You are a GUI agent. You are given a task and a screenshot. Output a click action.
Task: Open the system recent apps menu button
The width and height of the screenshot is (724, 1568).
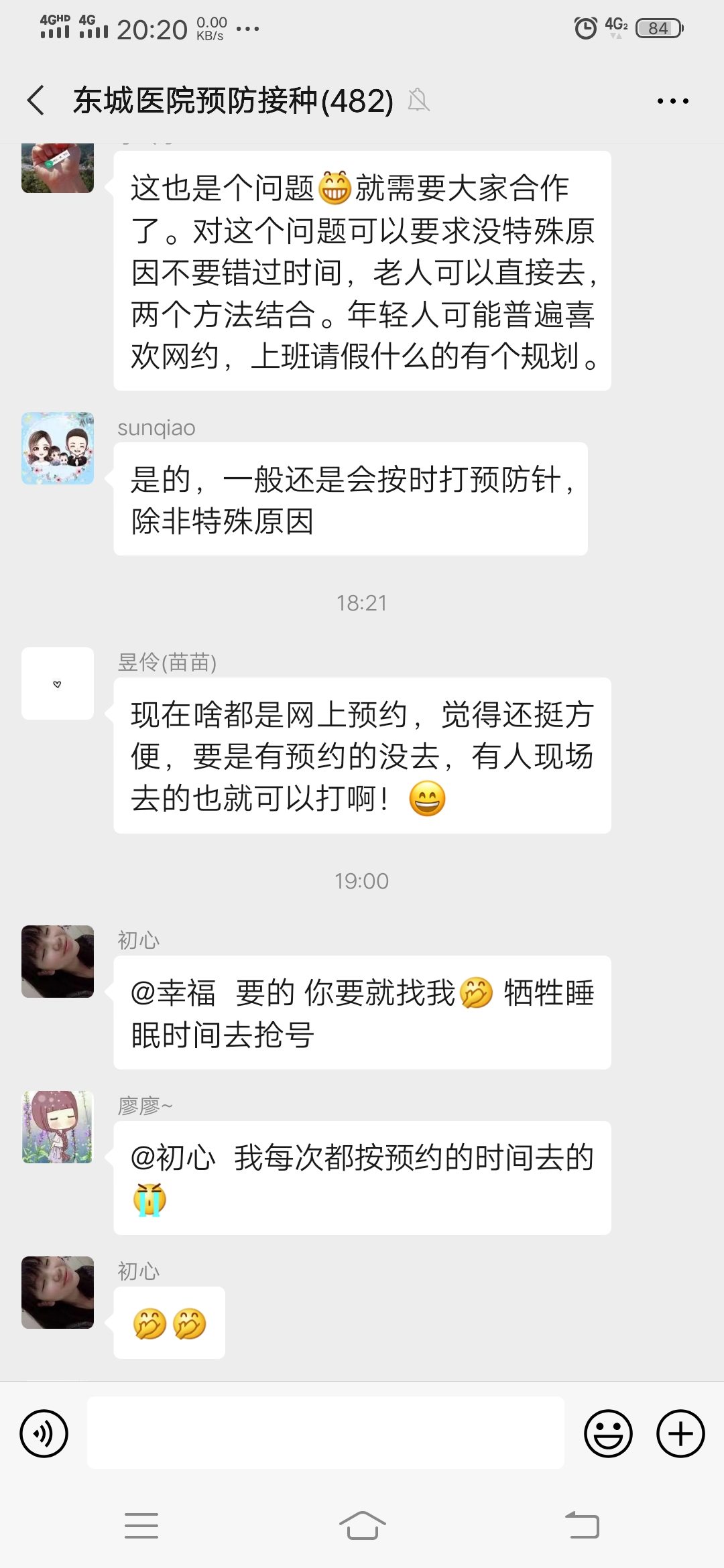click(x=141, y=1525)
